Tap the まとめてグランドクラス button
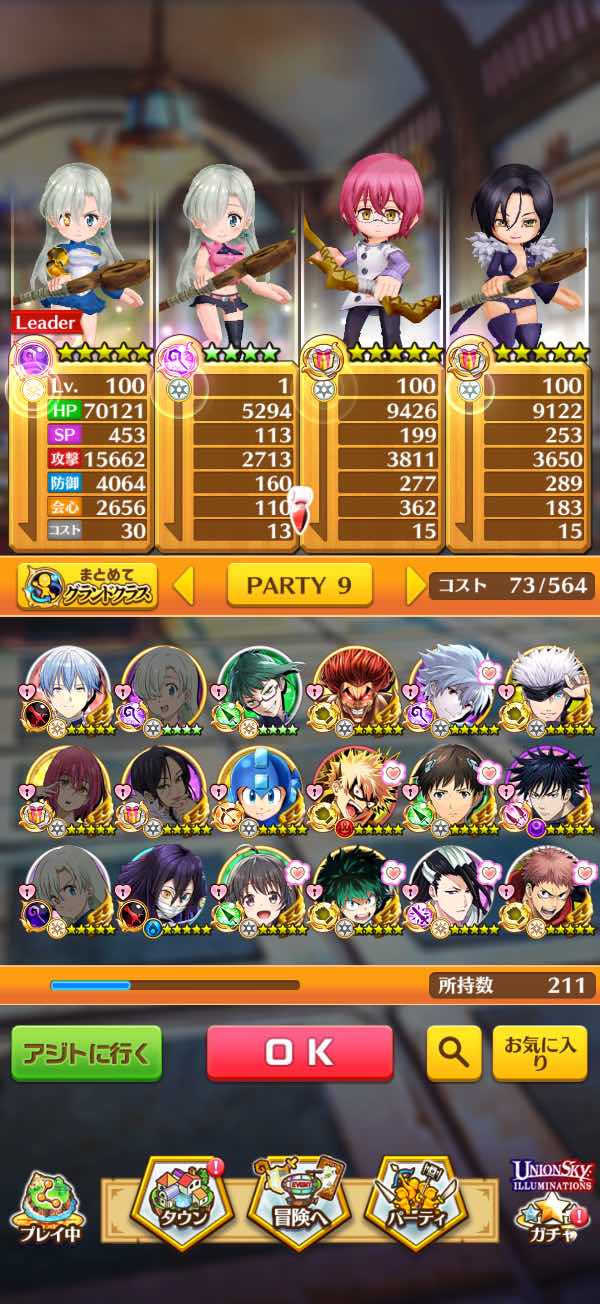The image size is (600, 1304). 88,586
